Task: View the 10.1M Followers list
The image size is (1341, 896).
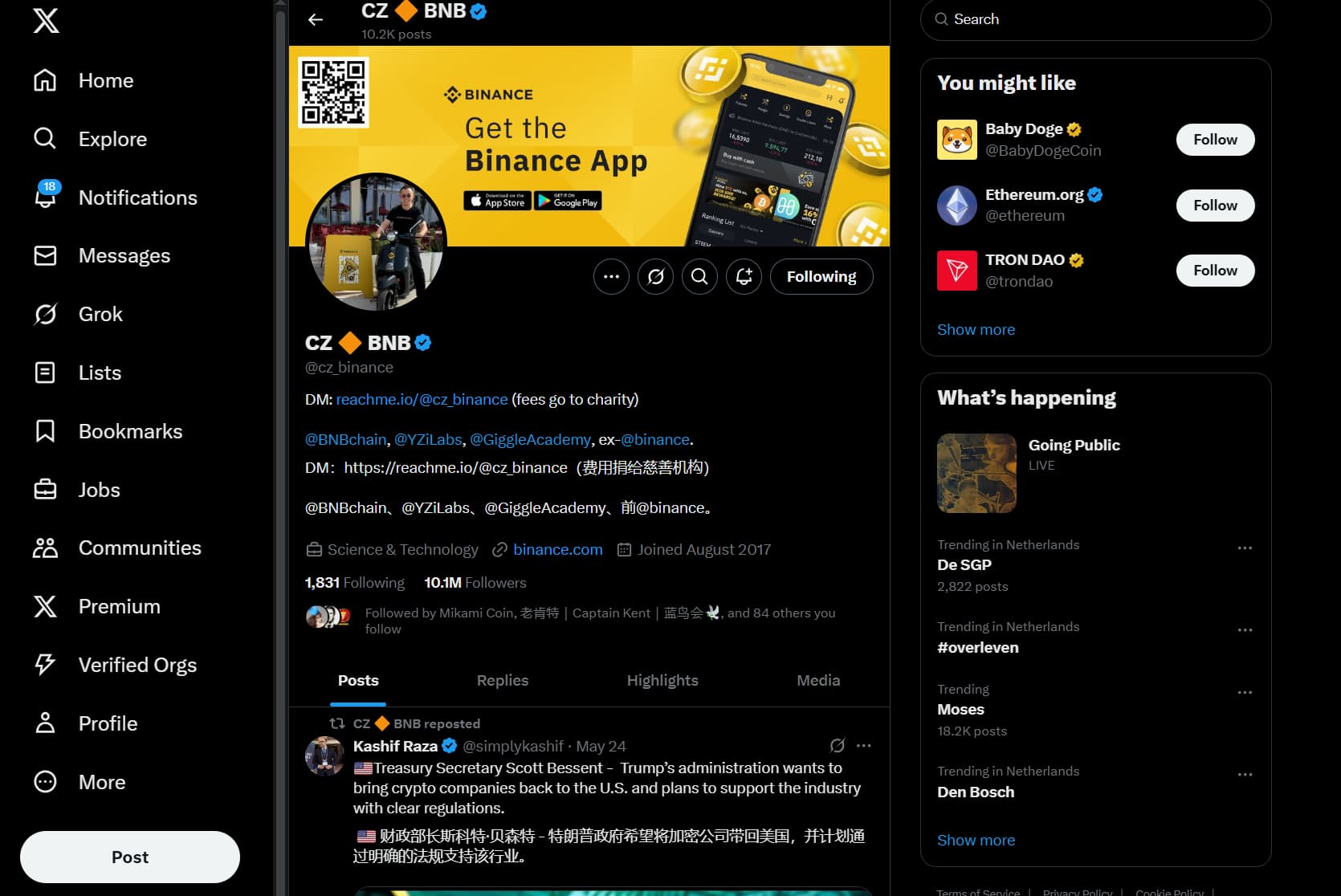Action: [475, 583]
